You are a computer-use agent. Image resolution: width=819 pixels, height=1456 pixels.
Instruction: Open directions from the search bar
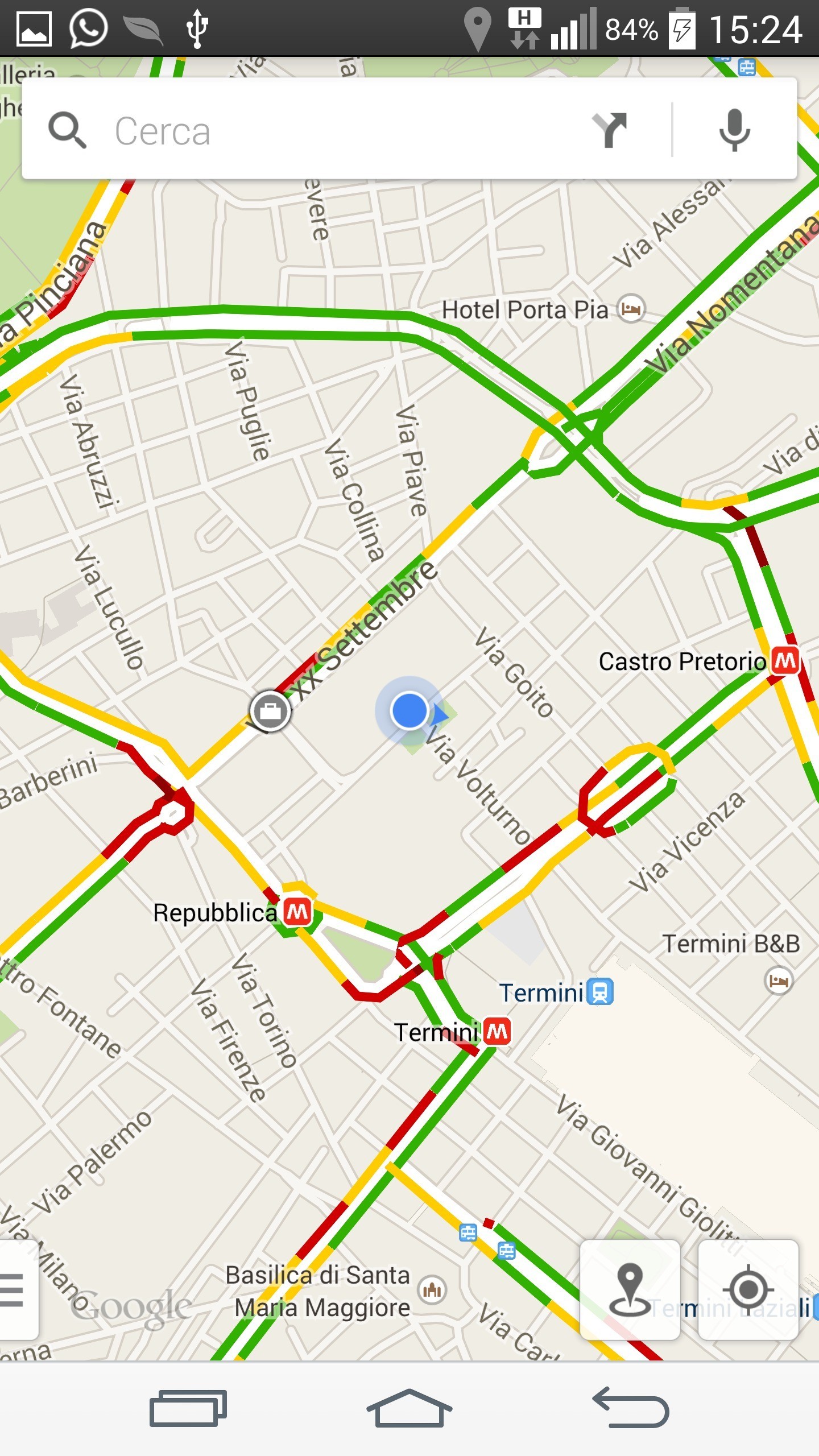[x=610, y=130]
